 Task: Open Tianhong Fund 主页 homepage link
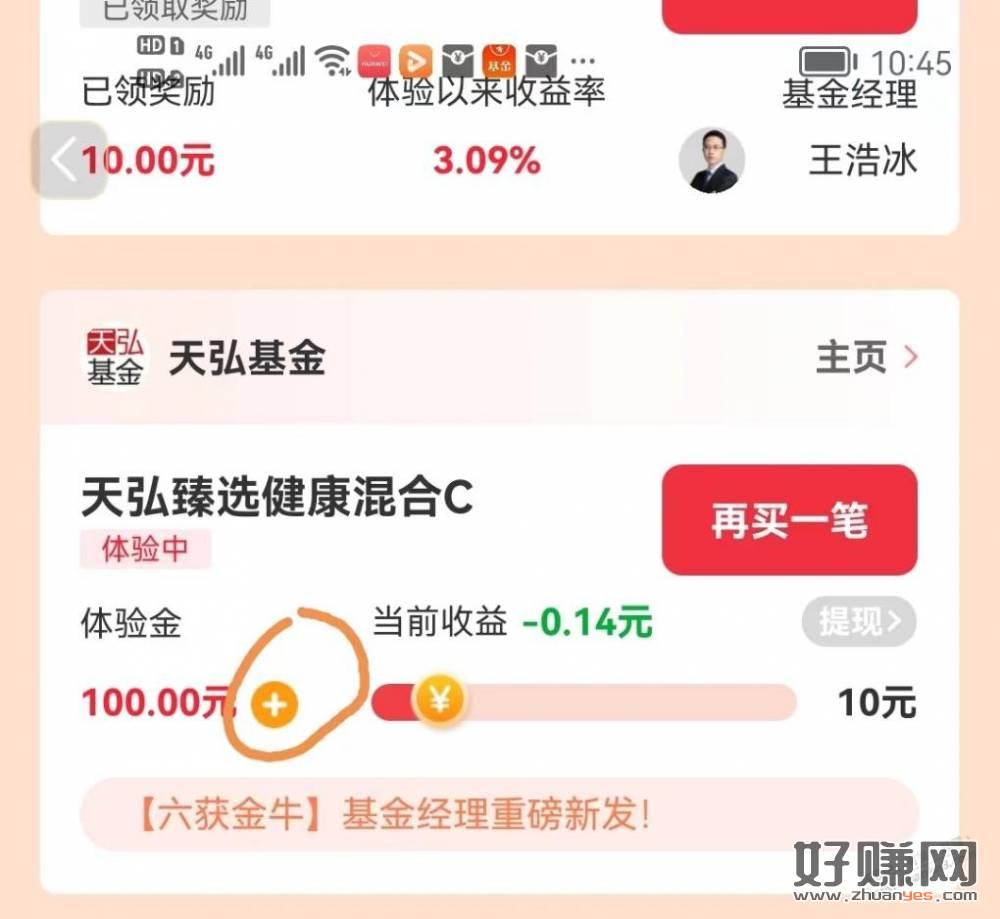(866, 357)
